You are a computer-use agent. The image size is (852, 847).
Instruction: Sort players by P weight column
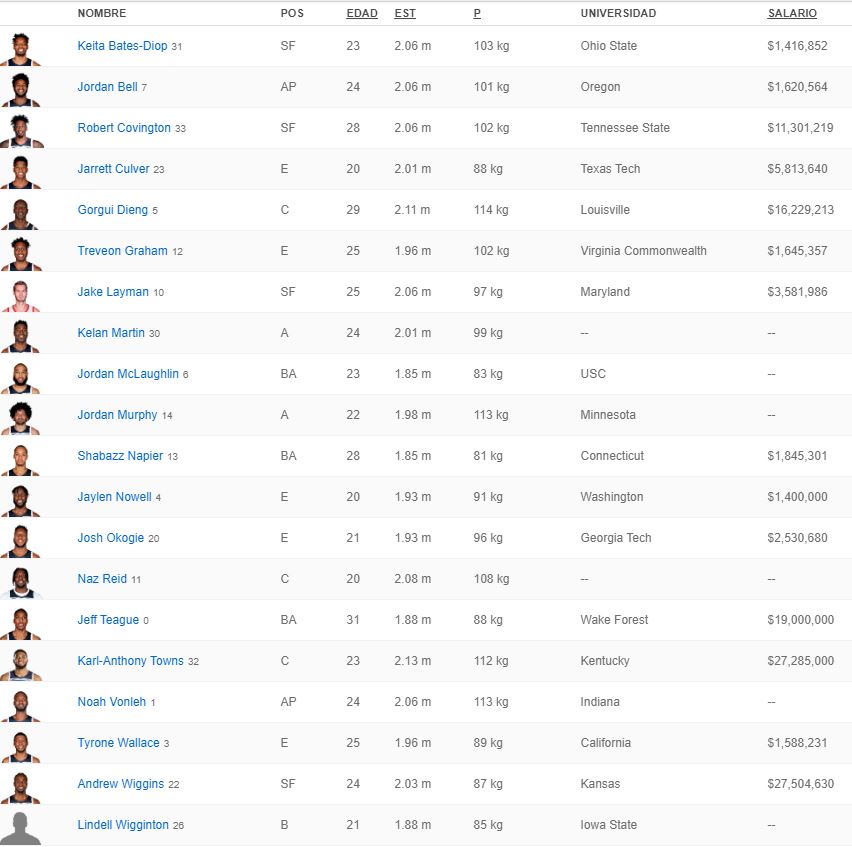477,13
